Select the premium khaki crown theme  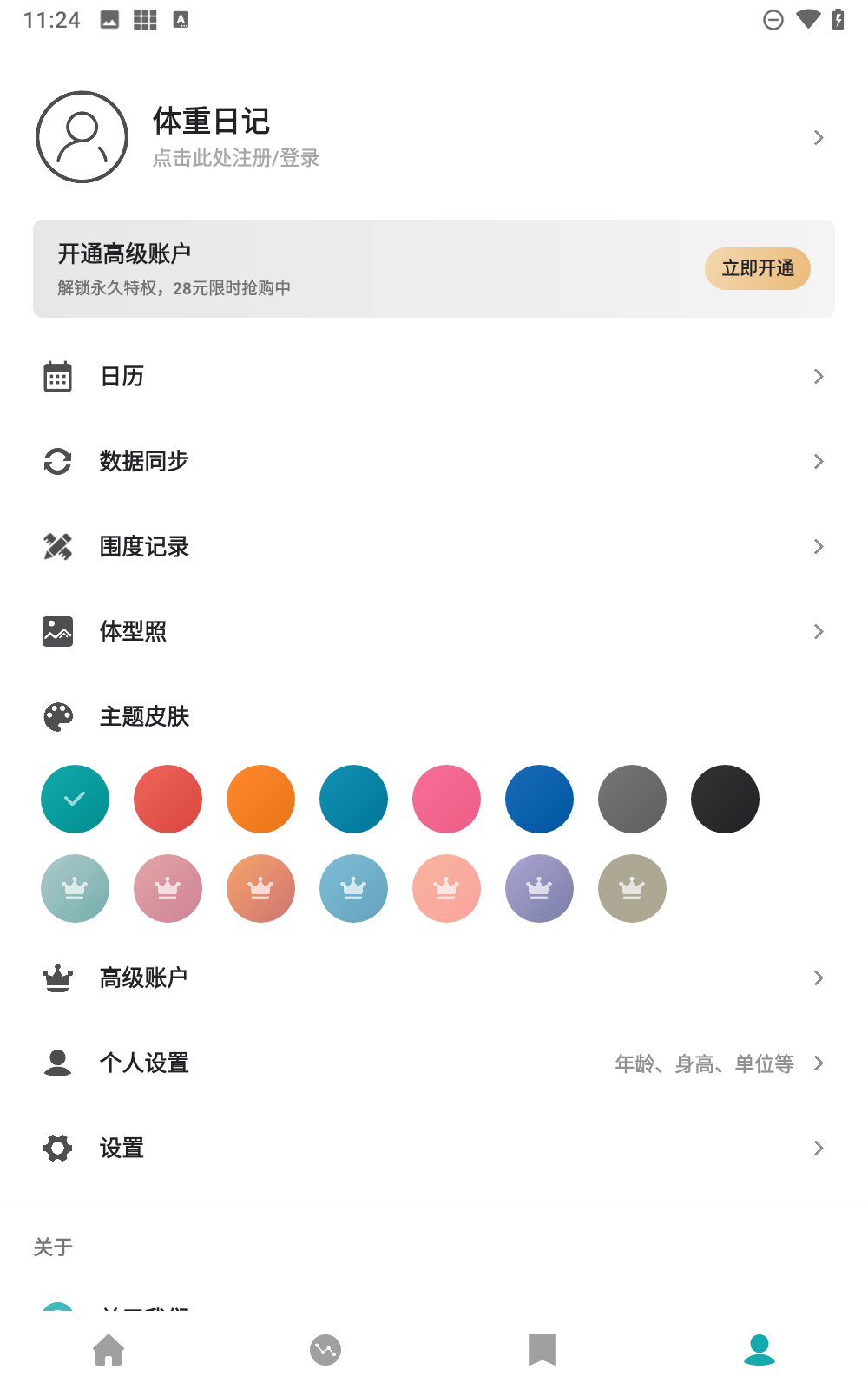tap(632, 888)
